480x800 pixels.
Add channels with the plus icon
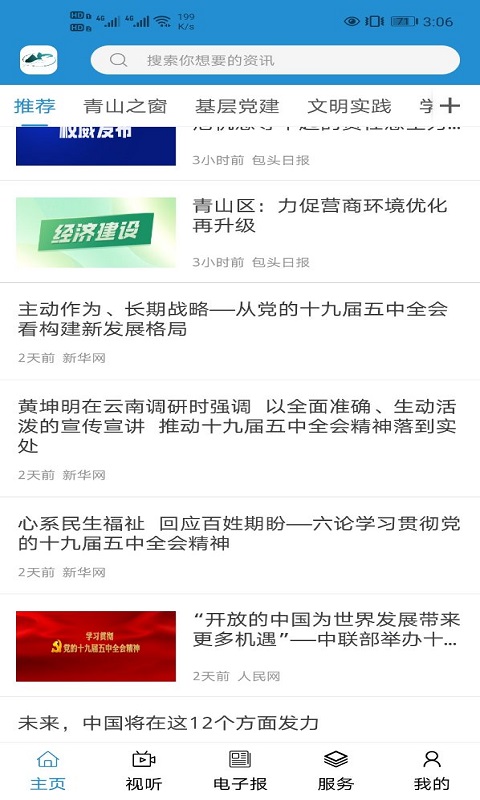(x=449, y=106)
